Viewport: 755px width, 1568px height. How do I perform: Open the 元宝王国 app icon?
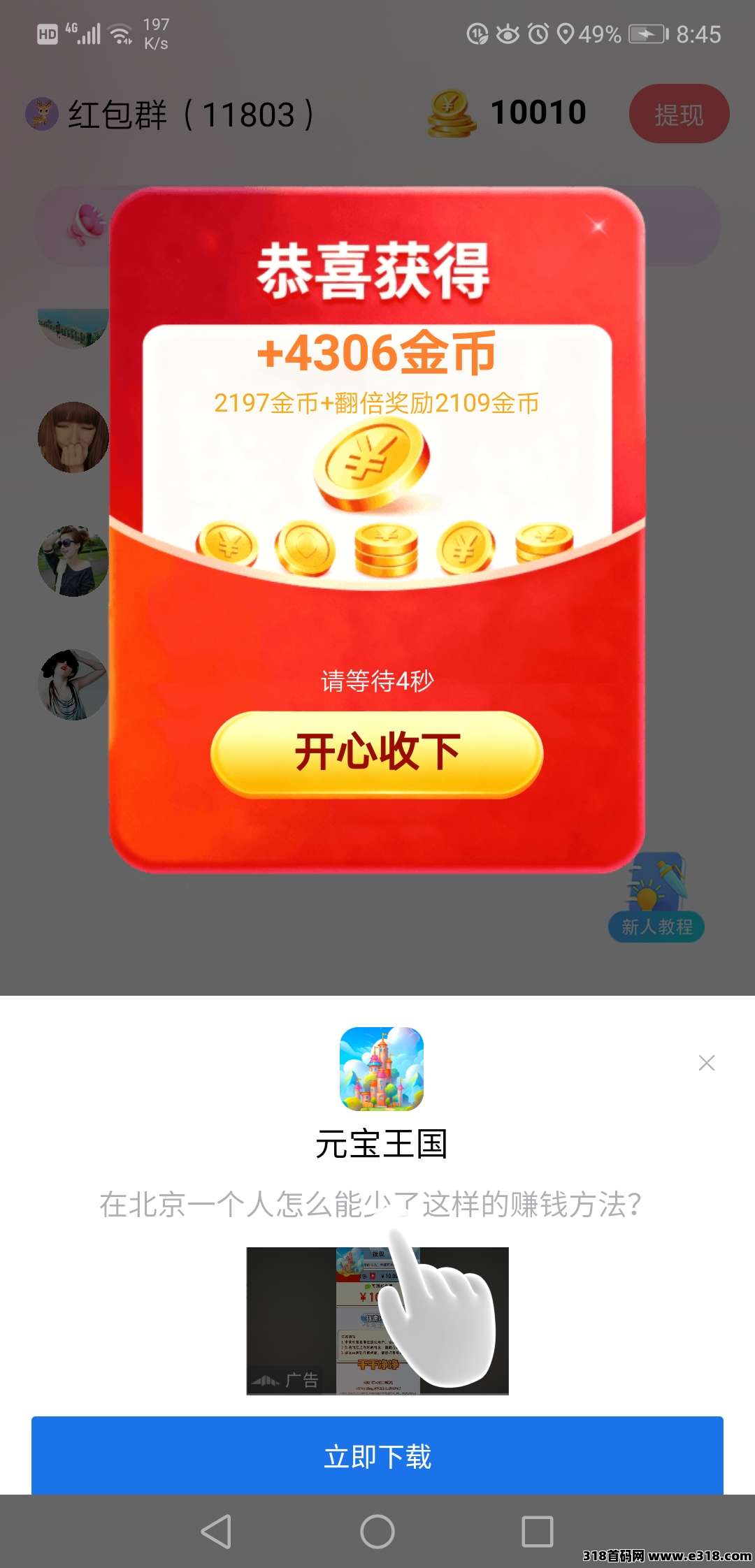pyautogui.click(x=381, y=1068)
